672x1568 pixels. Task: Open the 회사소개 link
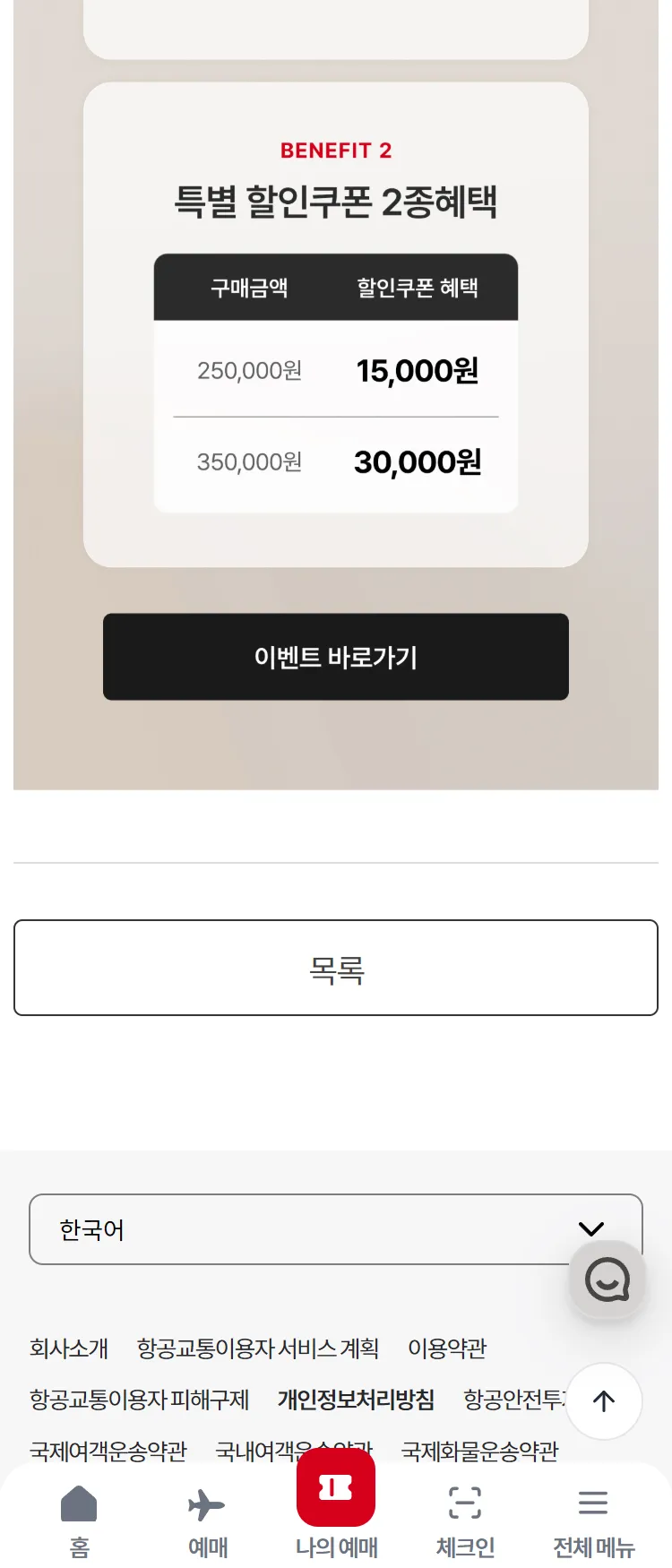point(69,1348)
